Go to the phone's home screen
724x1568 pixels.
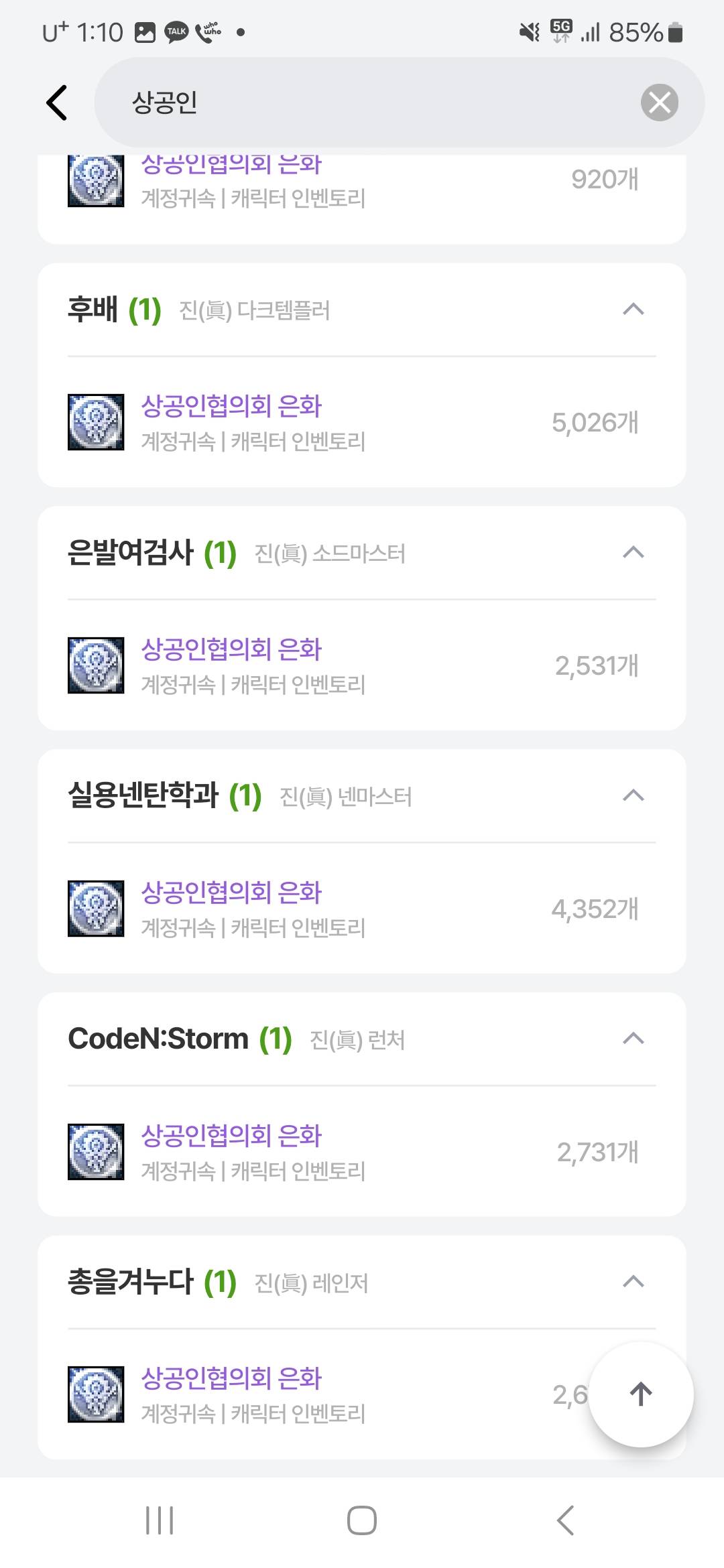tap(362, 1520)
